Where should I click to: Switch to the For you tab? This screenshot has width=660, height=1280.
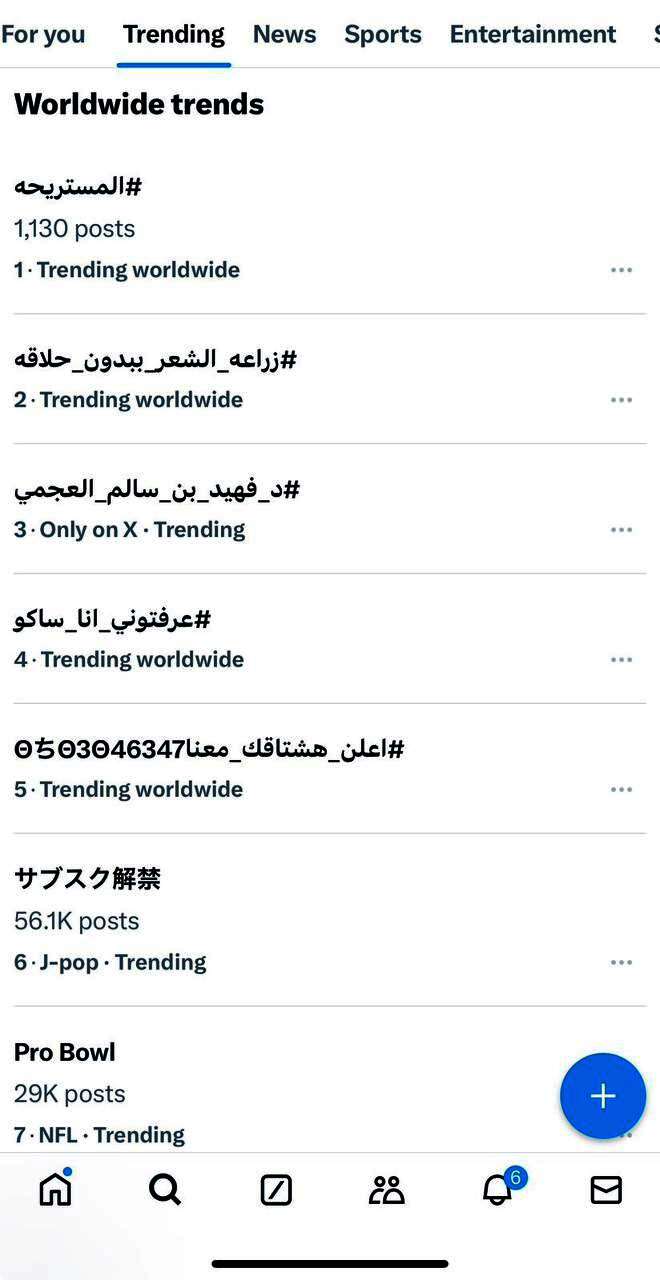pyautogui.click(x=43, y=34)
